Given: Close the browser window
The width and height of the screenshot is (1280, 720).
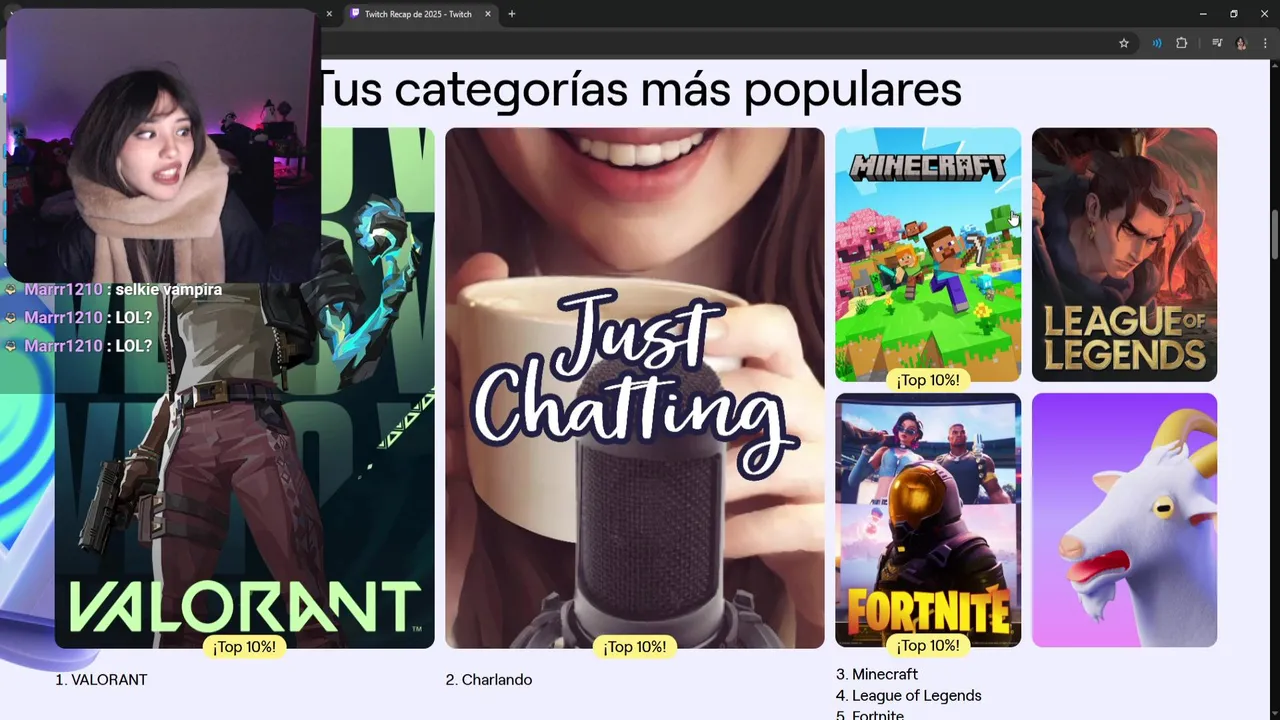Looking at the screenshot, I should [1264, 14].
